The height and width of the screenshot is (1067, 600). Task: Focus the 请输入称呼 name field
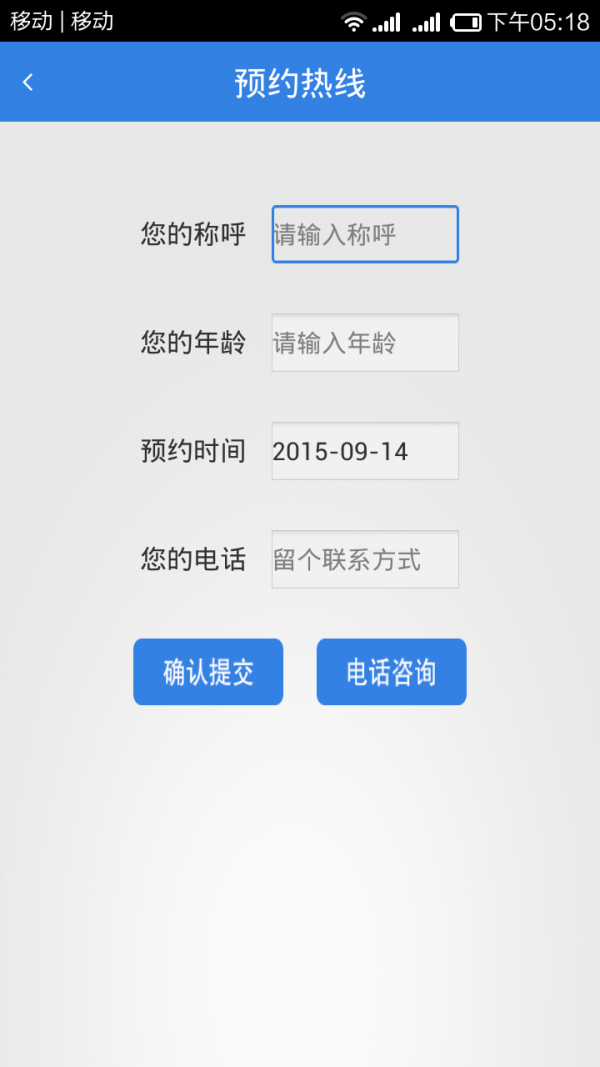[365, 235]
